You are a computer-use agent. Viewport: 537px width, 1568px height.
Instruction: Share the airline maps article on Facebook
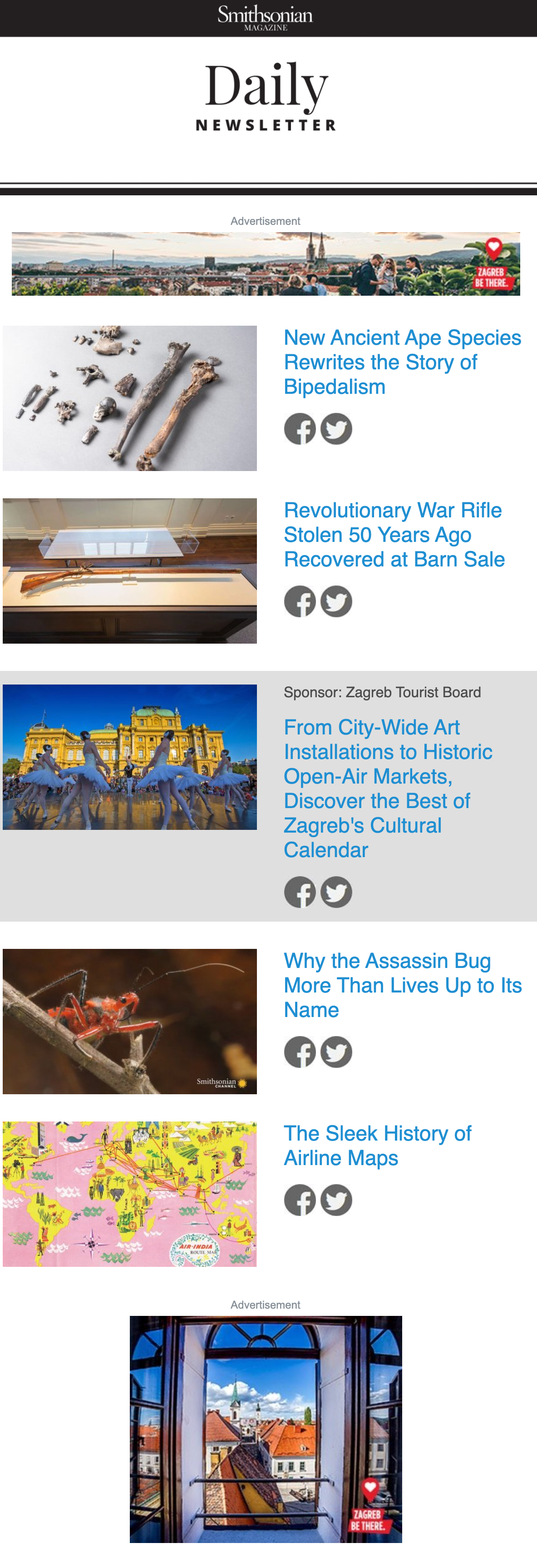[300, 1200]
